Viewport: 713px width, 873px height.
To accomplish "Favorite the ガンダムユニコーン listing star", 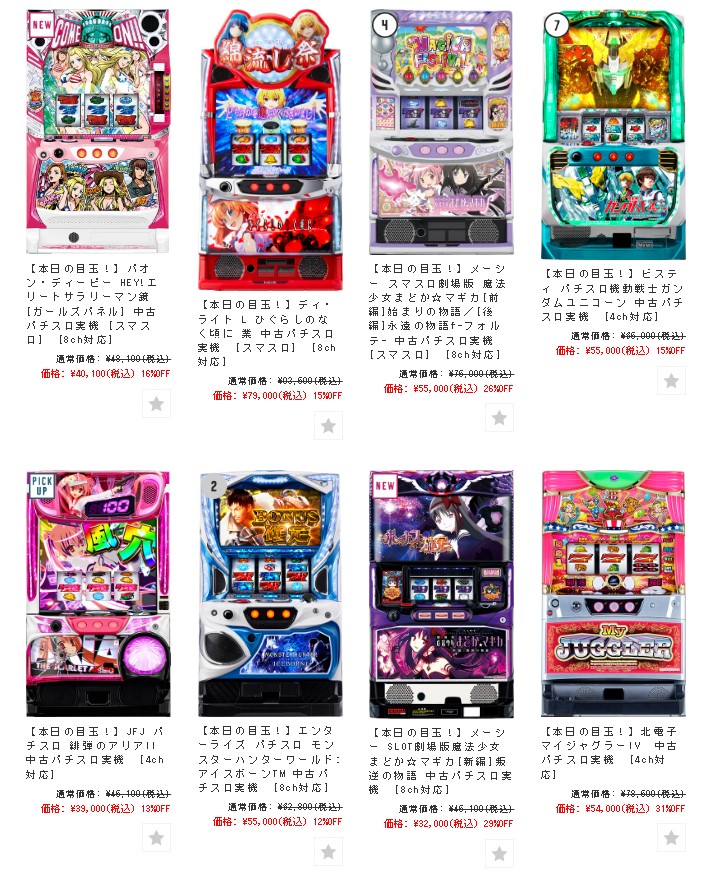I will click(x=671, y=380).
